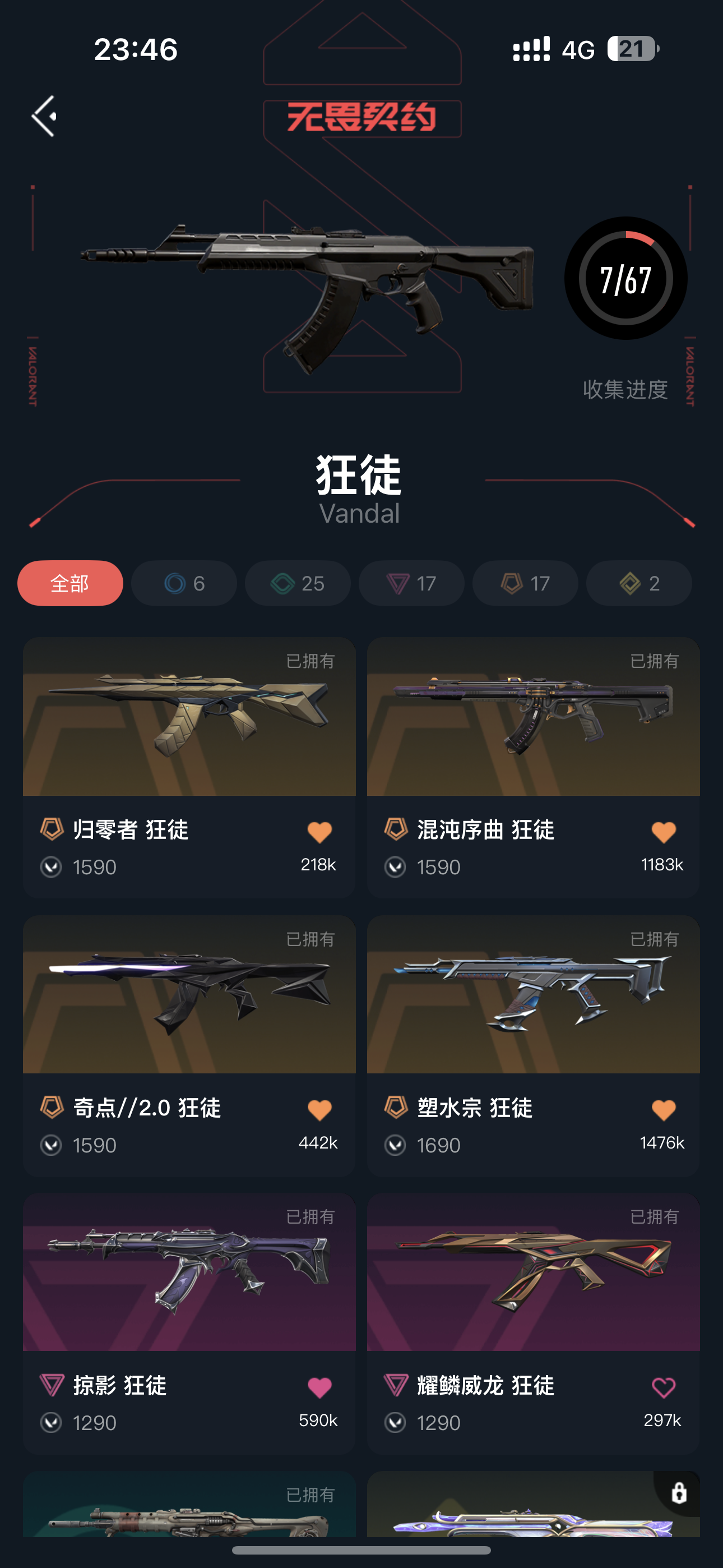Viewport: 723px width, 1568px height.
Task: Unlike the 掠影 狂徒 skin
Action: point(319,1388)
